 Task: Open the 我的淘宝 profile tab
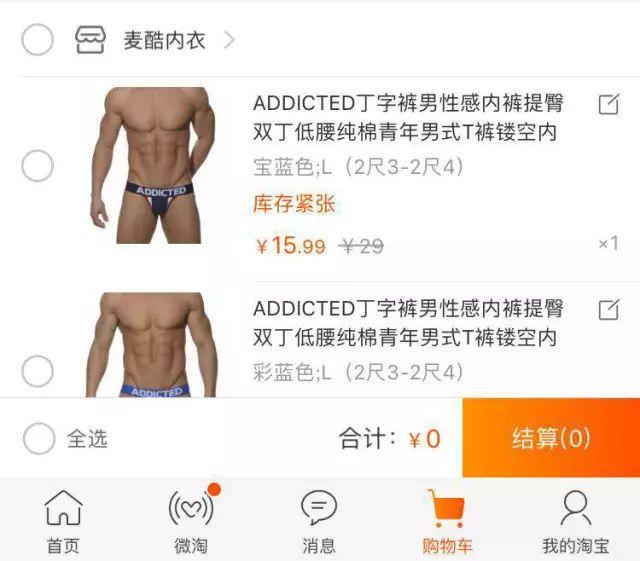point(575,521)
